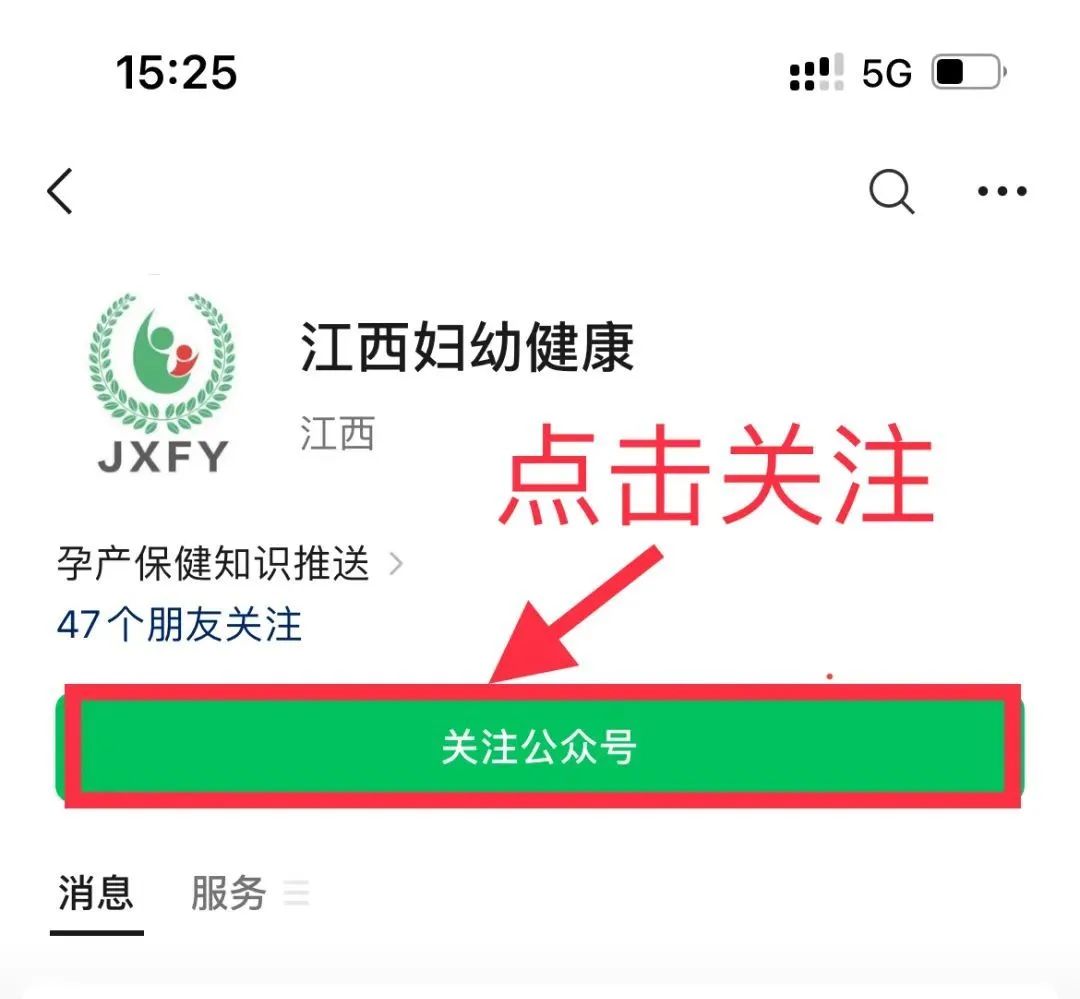Tap the green 关注公众号 follow button

point(540,747)
